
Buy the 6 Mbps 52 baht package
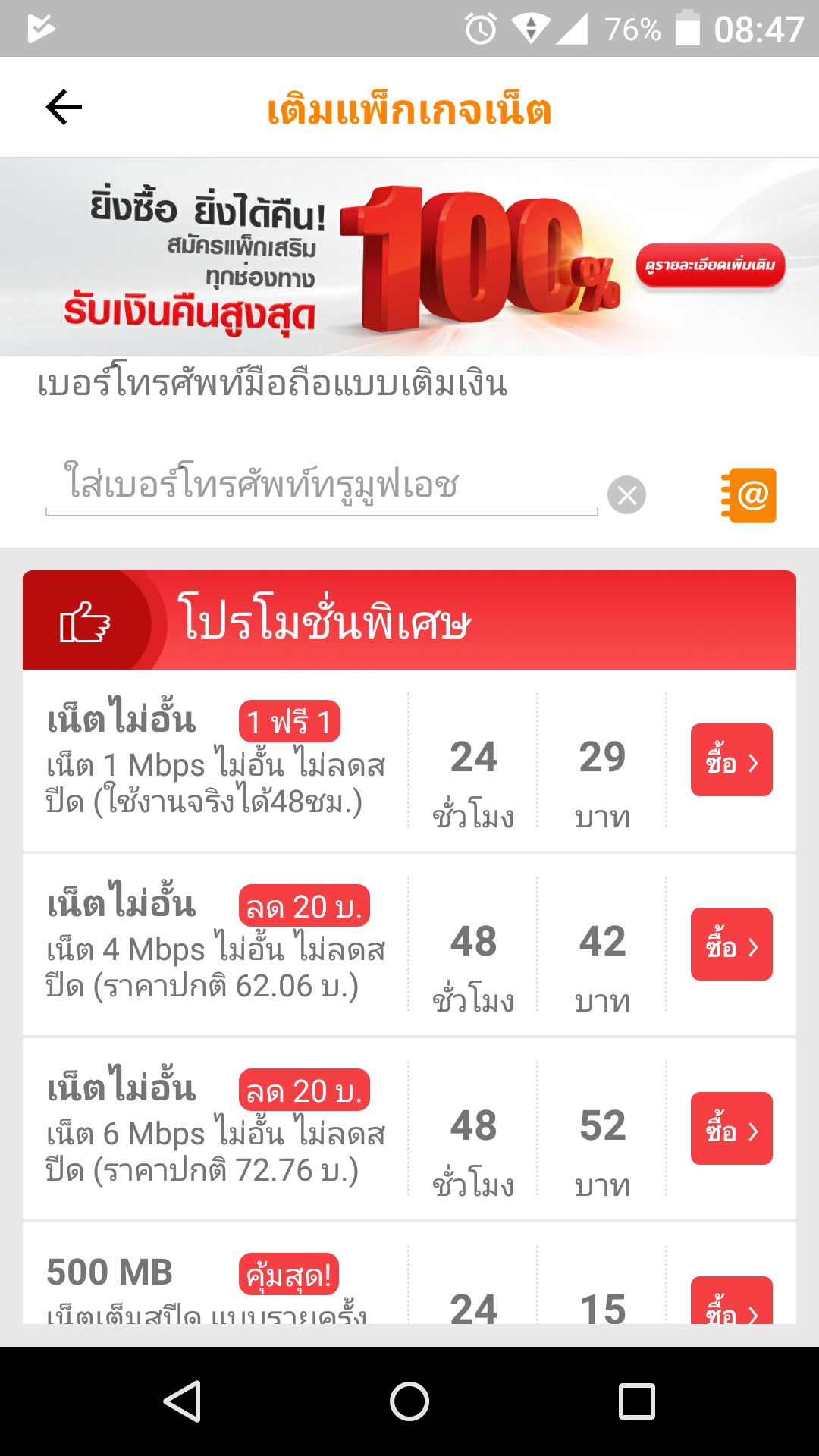click(731, 1128)
